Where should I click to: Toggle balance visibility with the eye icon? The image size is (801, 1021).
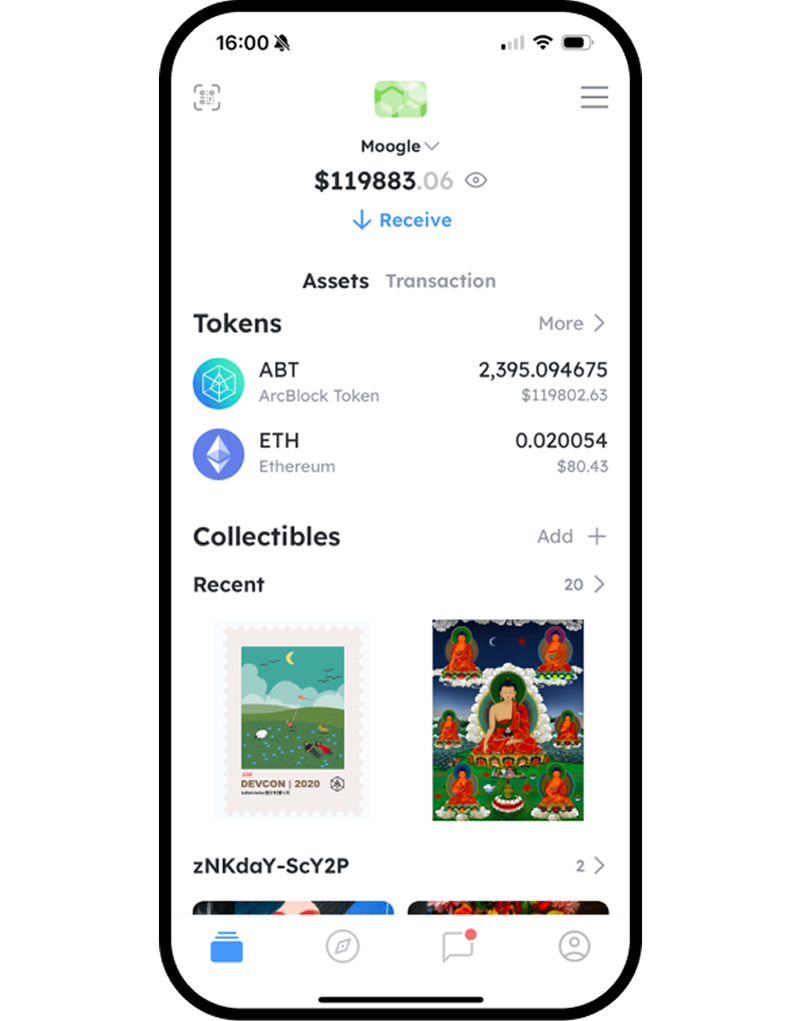point(475,180)
